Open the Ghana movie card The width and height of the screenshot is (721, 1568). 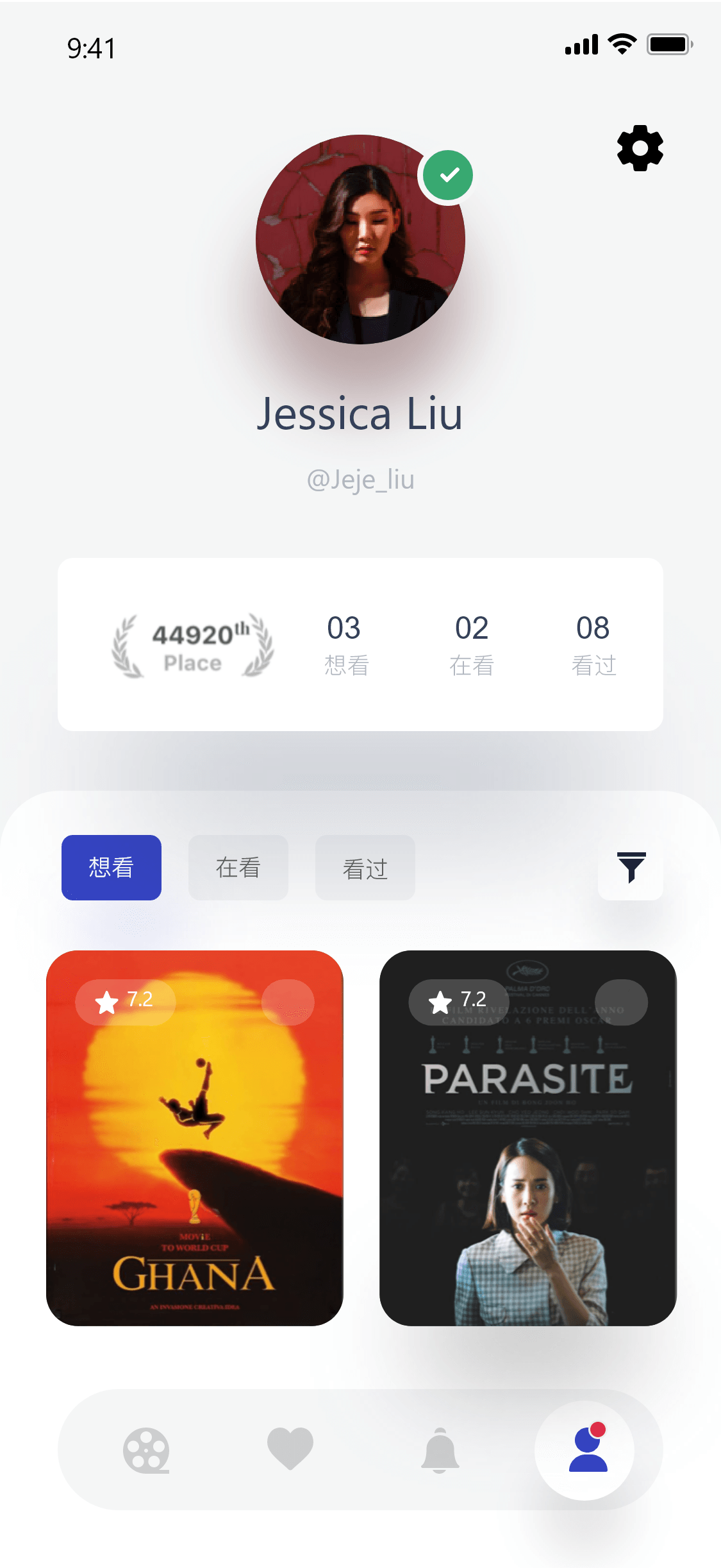pos(195,1154)
